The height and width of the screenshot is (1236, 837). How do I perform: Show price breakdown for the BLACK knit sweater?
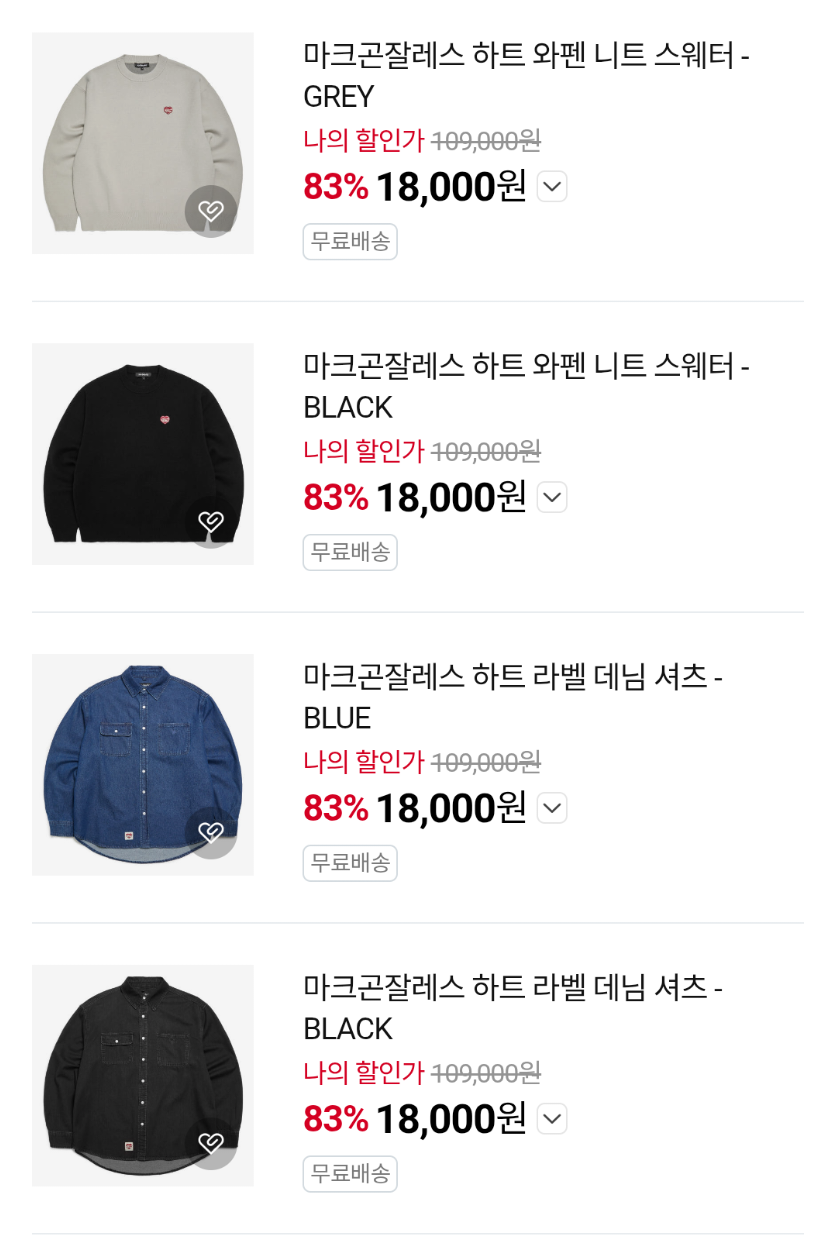point(552,497)
